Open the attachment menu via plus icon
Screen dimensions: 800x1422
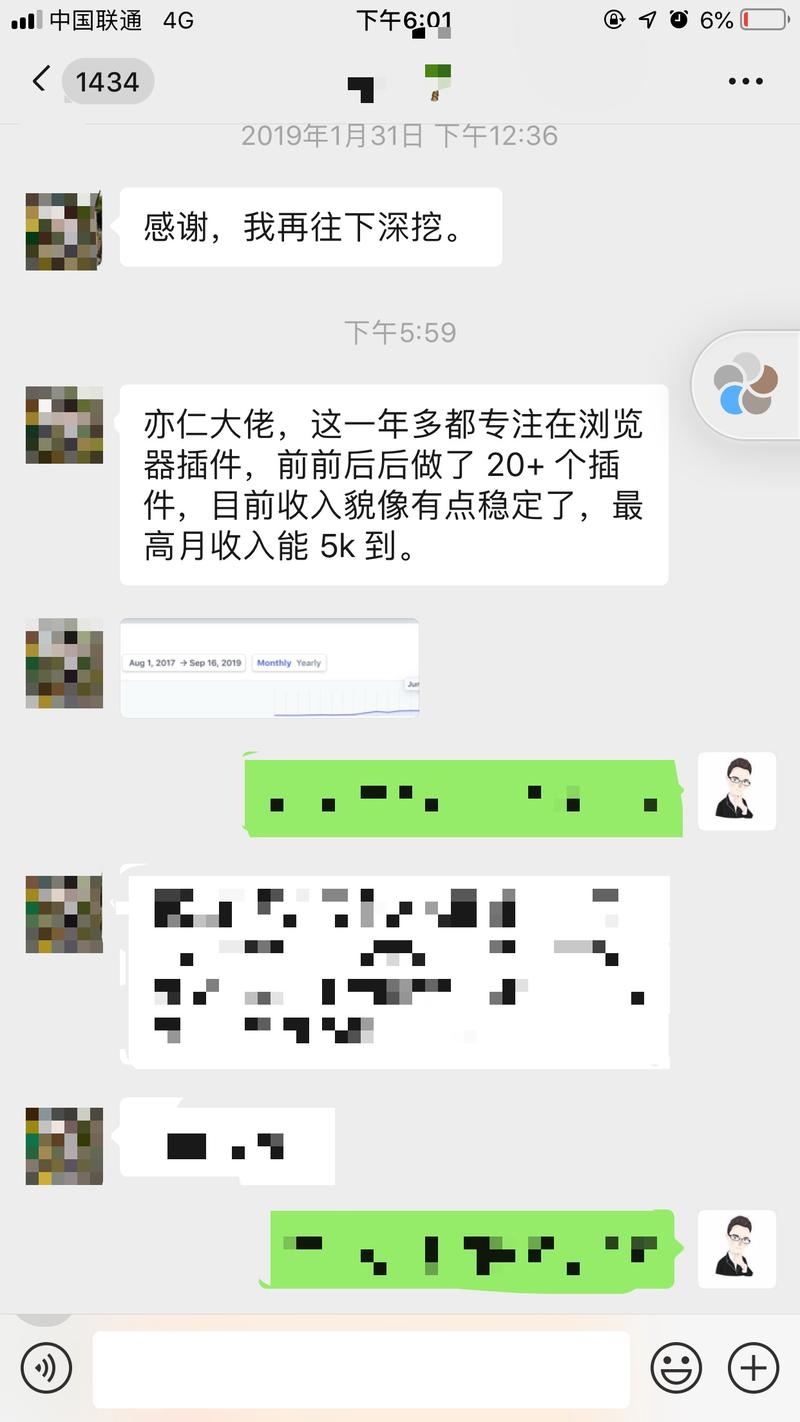753,1367
